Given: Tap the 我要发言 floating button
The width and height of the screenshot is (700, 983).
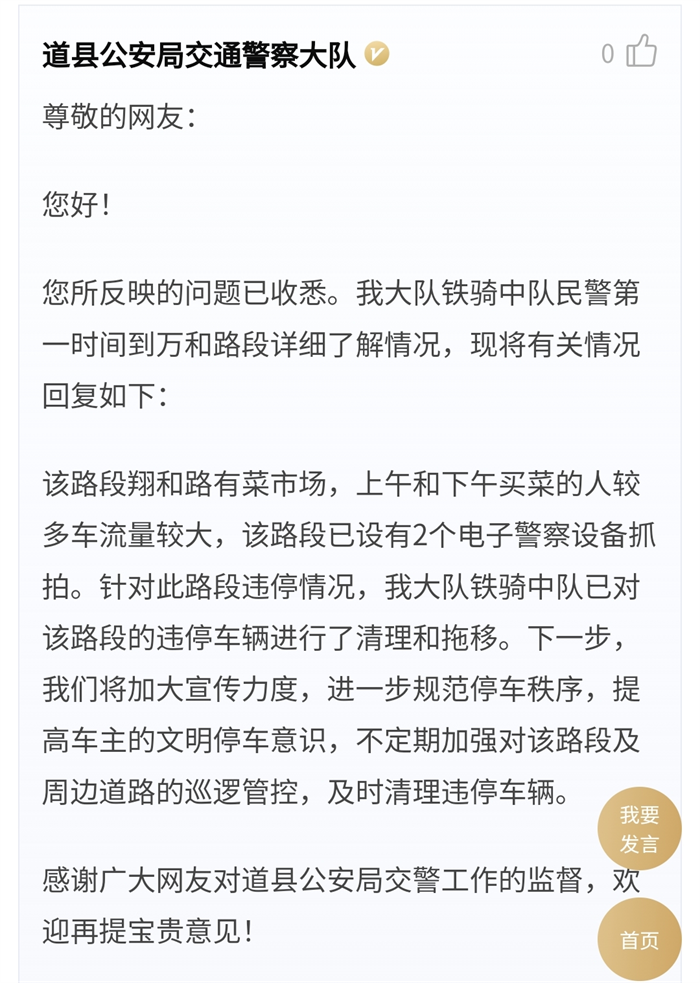Looking at the screenshot, I should 639,829.
